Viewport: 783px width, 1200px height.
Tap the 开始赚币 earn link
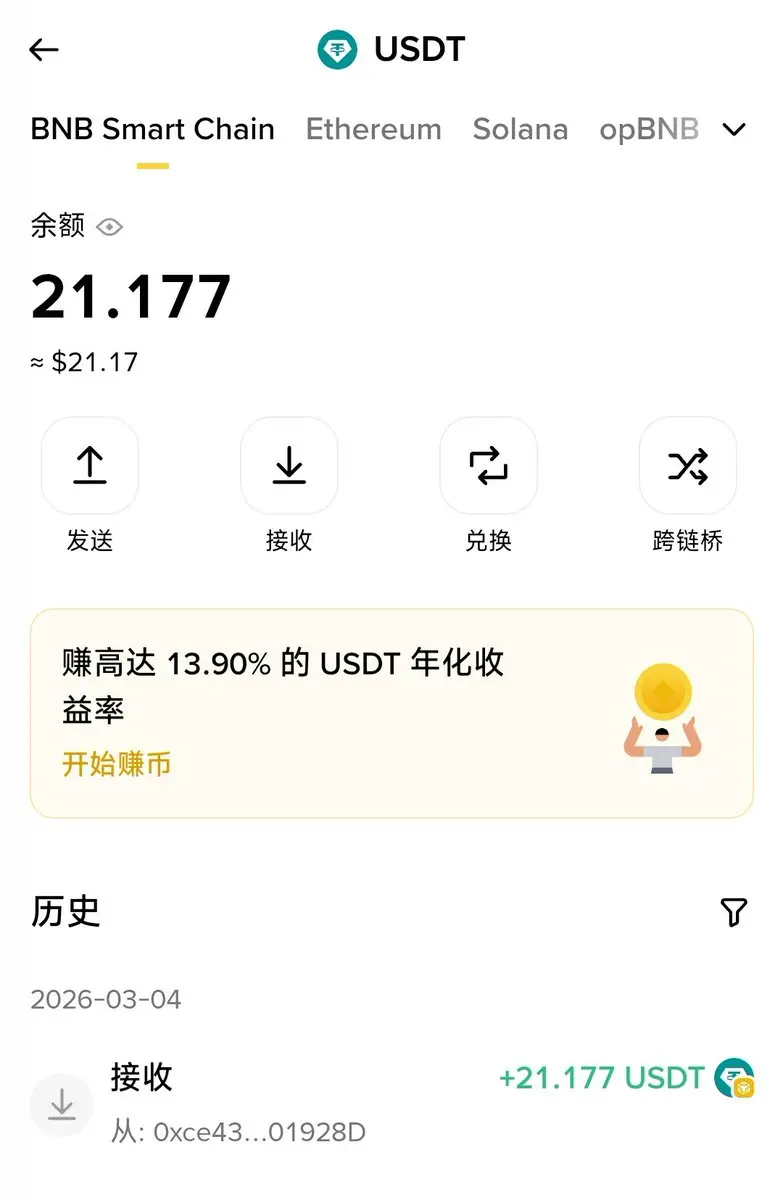(x=117, y=764)
